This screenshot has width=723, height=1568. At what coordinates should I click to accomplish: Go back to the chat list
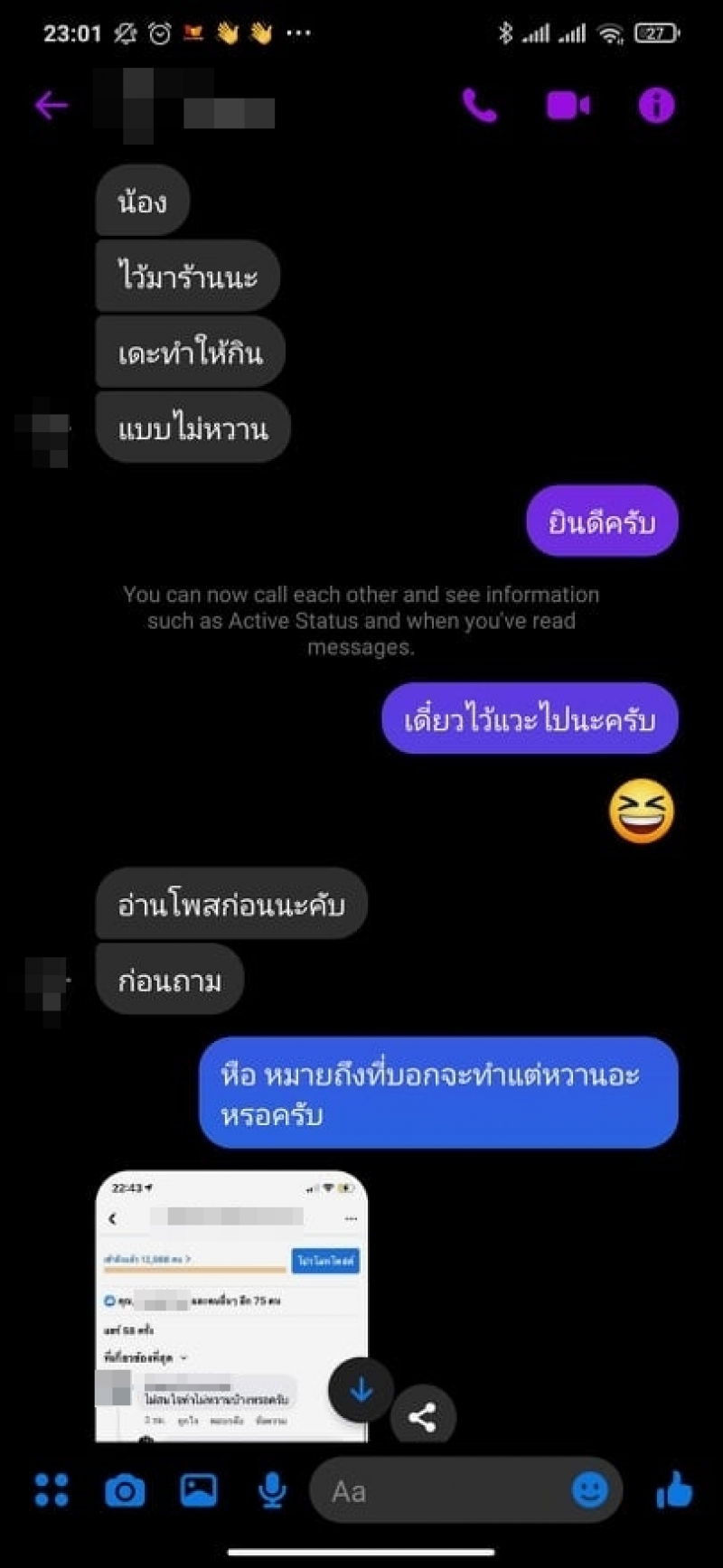point(52,106)
